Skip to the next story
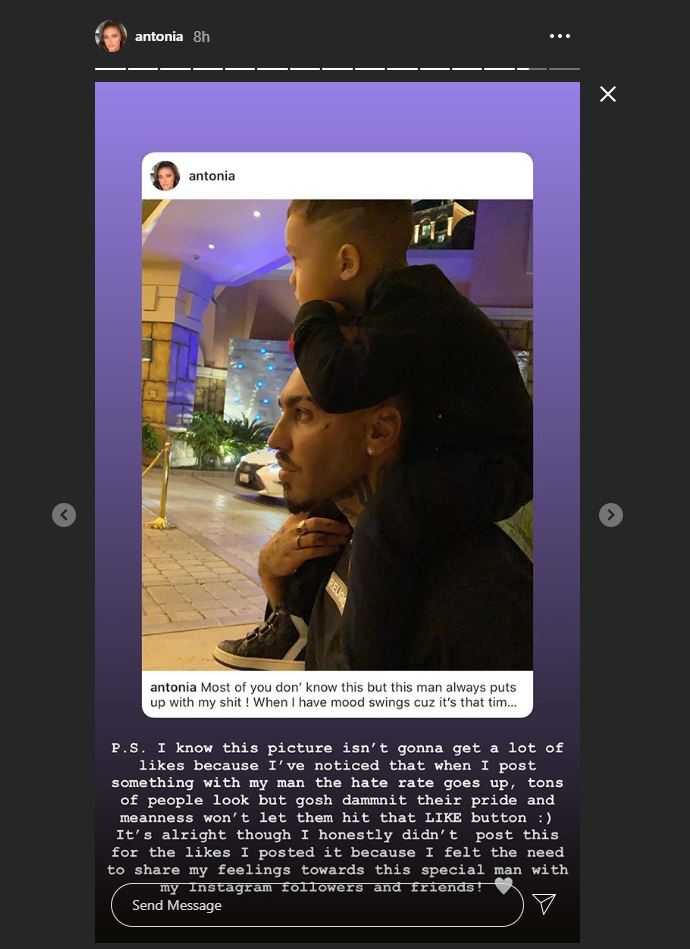The image size is (690, 949). tap(611, 515)
